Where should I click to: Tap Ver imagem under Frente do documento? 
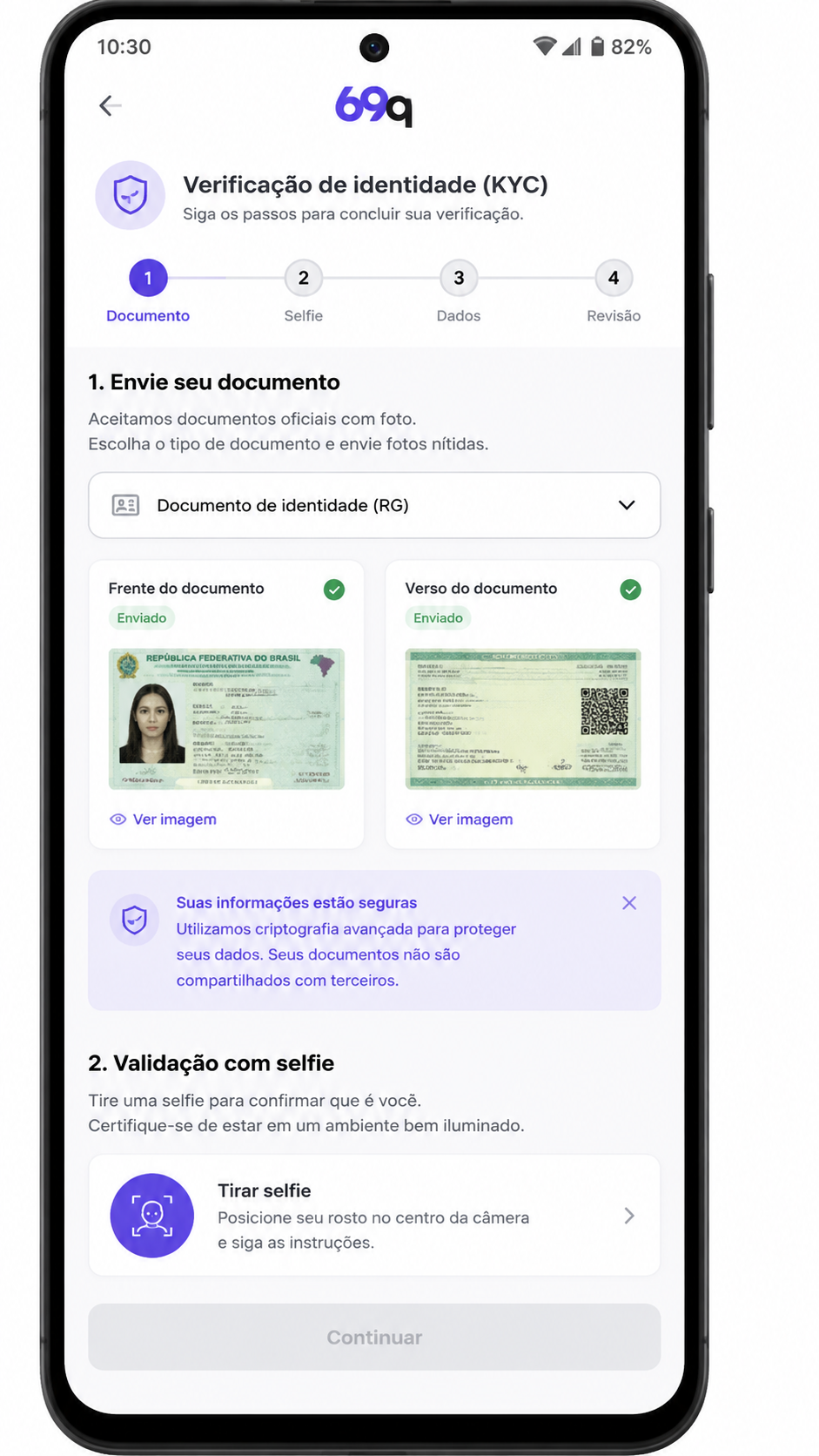coord(164,819)
